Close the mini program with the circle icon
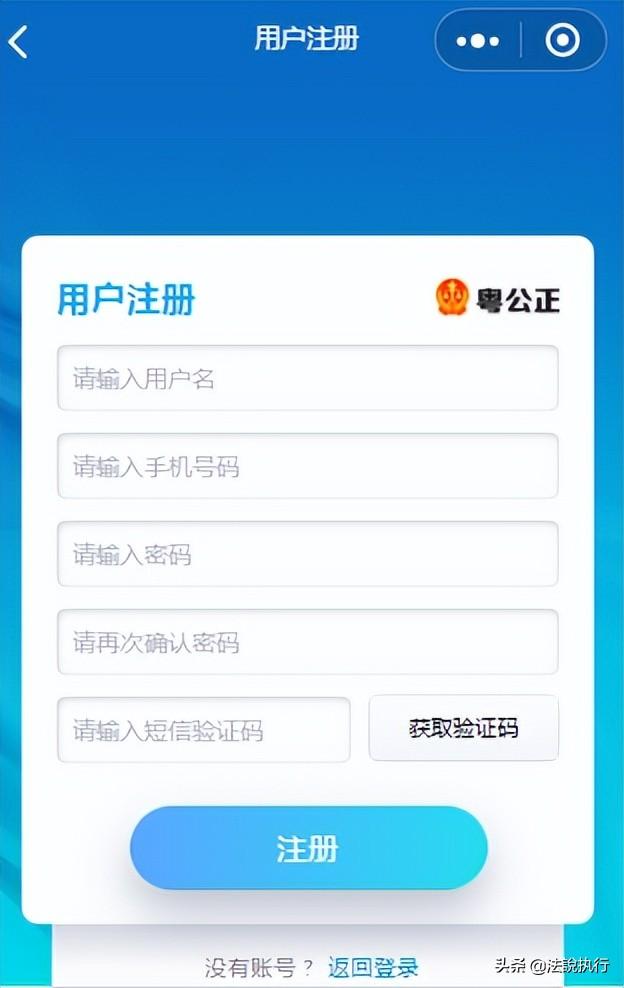 [x=563, y=41]
